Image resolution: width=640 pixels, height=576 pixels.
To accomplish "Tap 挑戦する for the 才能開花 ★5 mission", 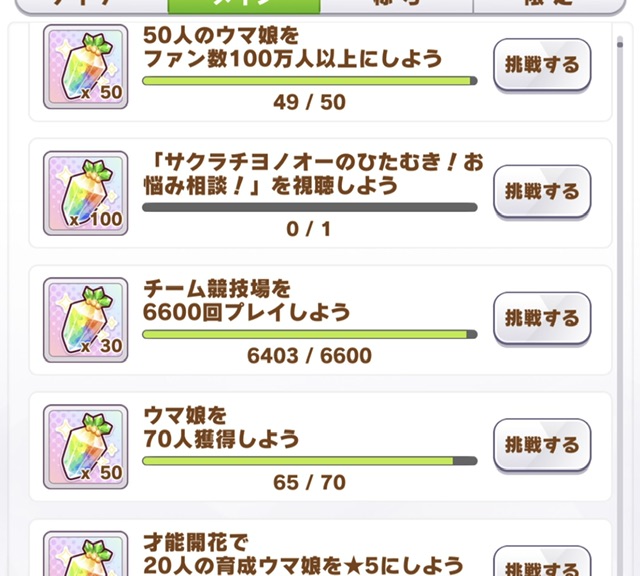I will (x=542, y=562).
